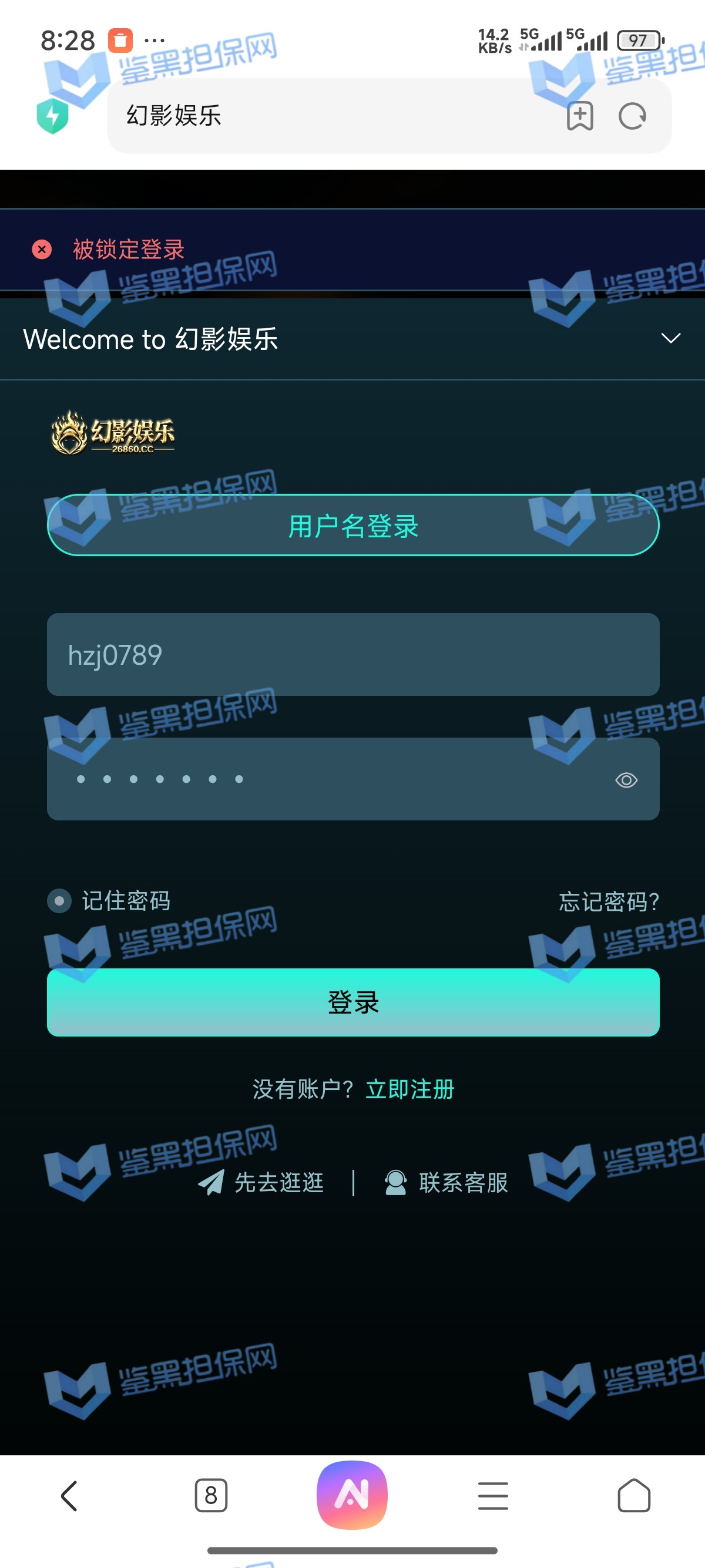Add this page to bookmarks

(x=580, y=116)
